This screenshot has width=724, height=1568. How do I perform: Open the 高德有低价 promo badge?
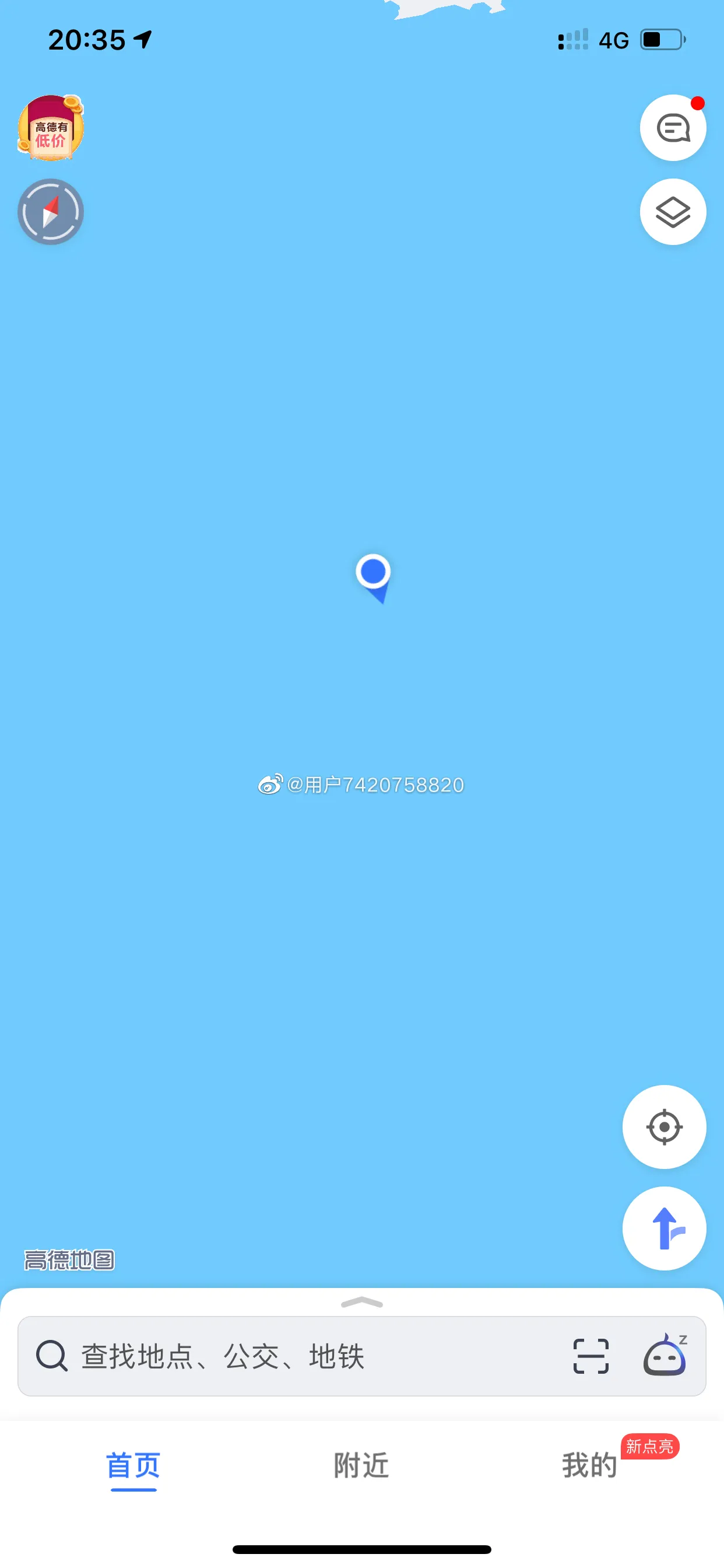click(51, 128)
